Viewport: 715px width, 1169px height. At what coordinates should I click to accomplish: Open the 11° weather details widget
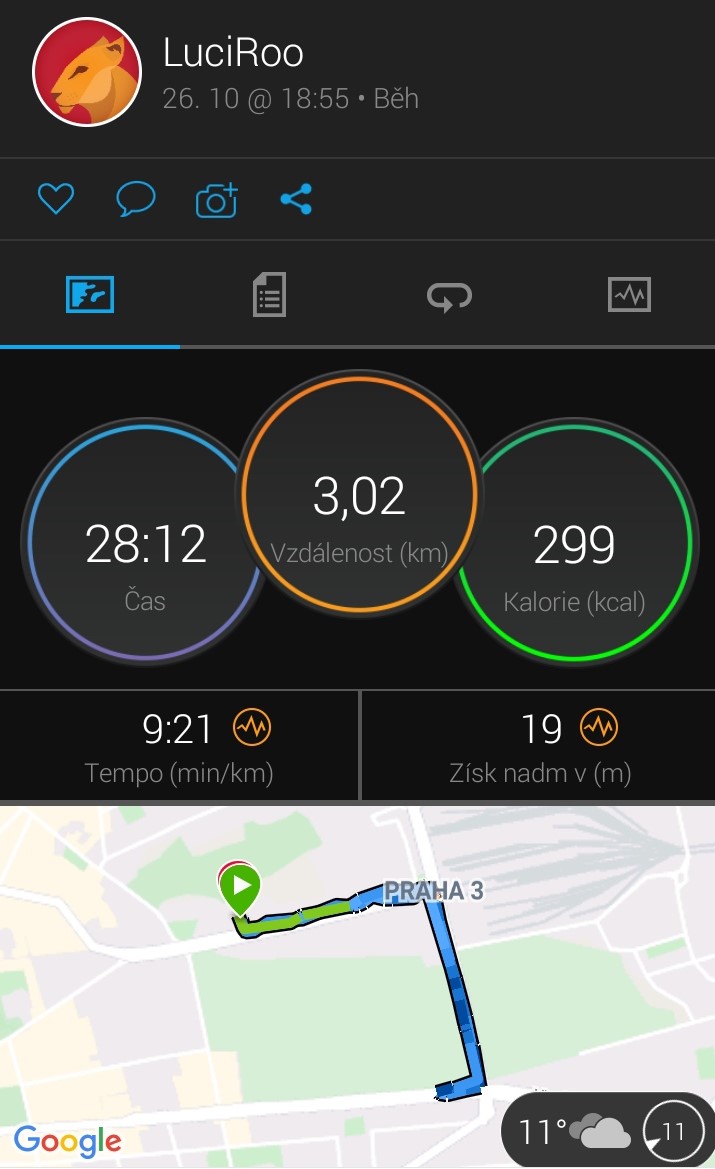click(608, 1130)
